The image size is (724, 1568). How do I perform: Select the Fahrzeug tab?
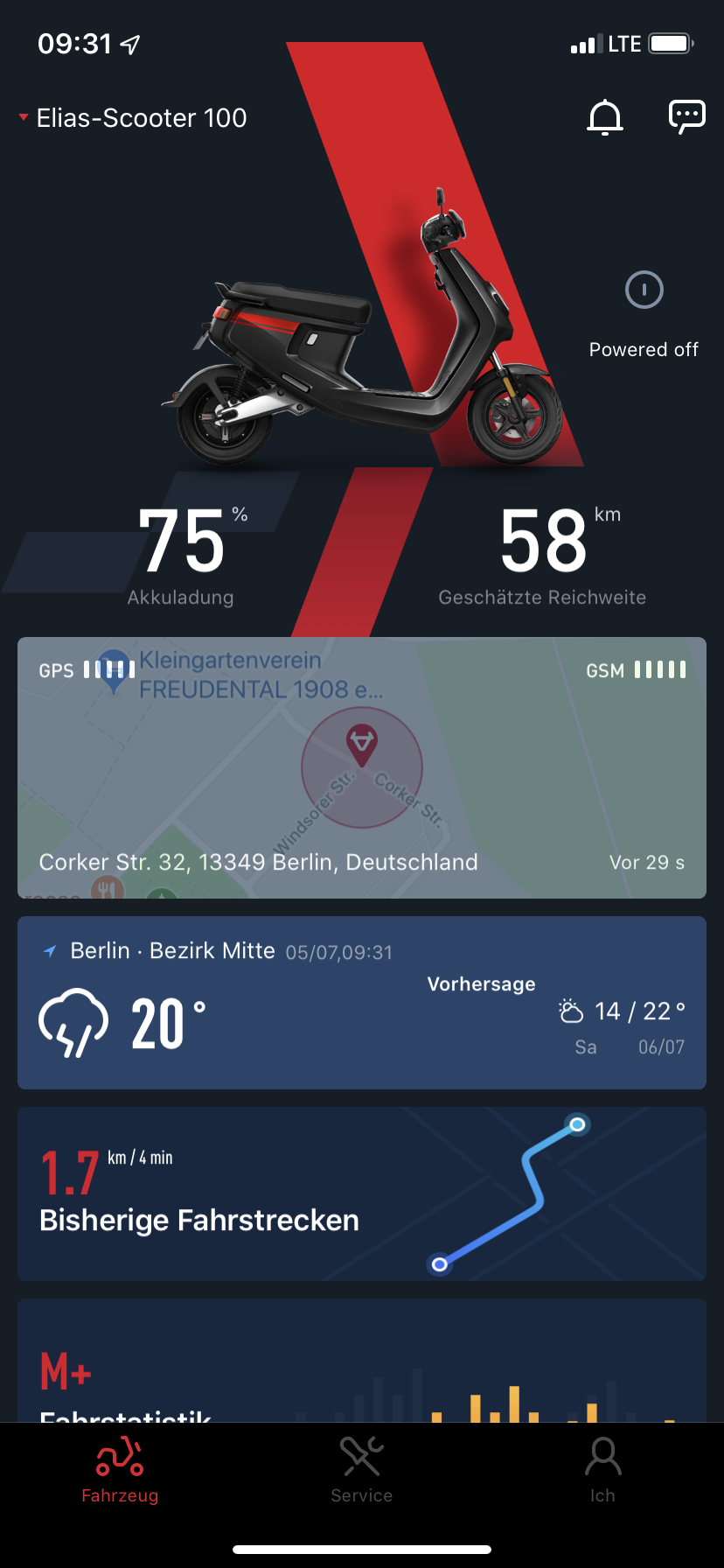pyautogui.click(x=120, y=1470)
